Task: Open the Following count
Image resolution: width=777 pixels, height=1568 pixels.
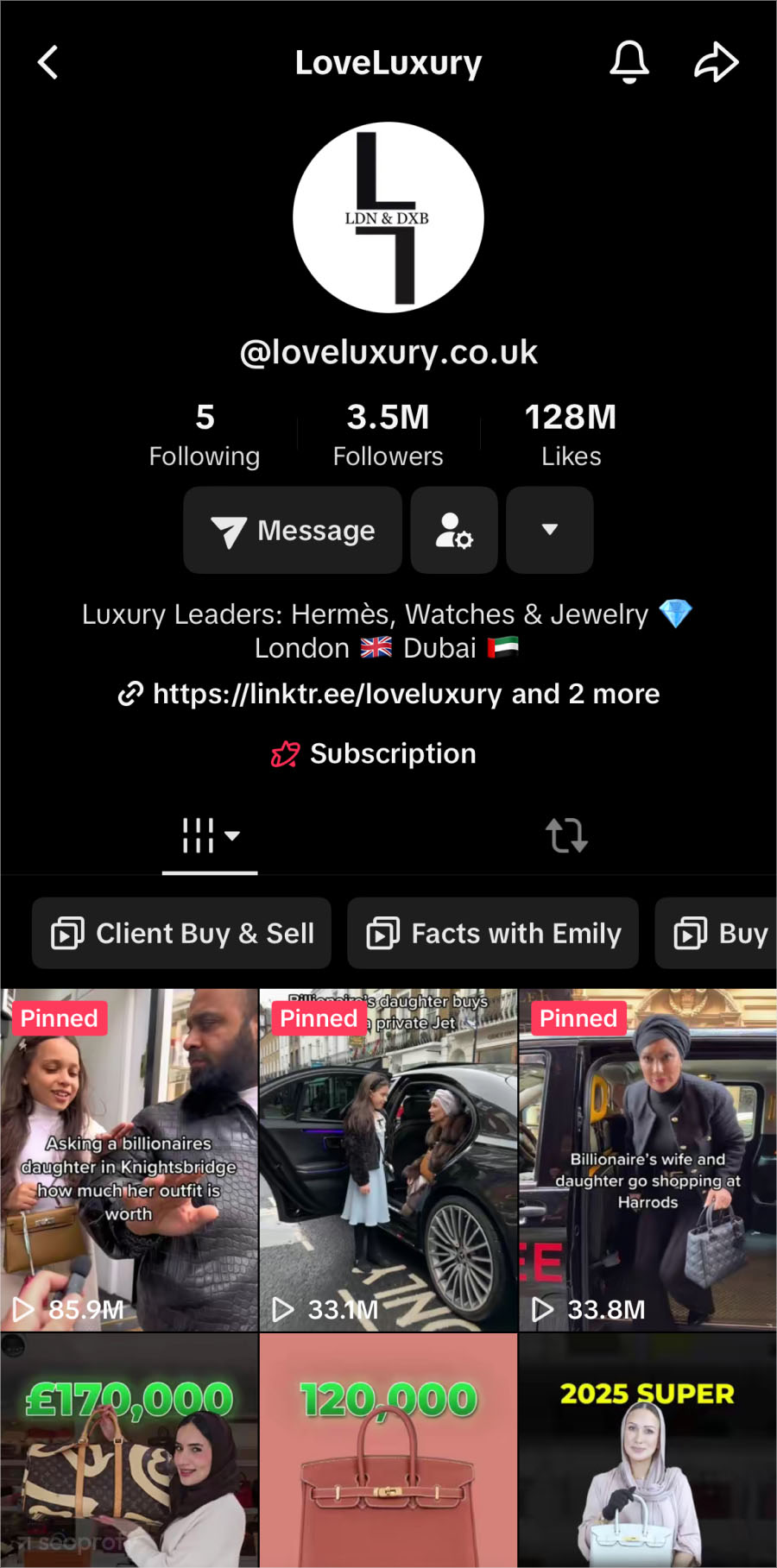Action: coord(205,434)
